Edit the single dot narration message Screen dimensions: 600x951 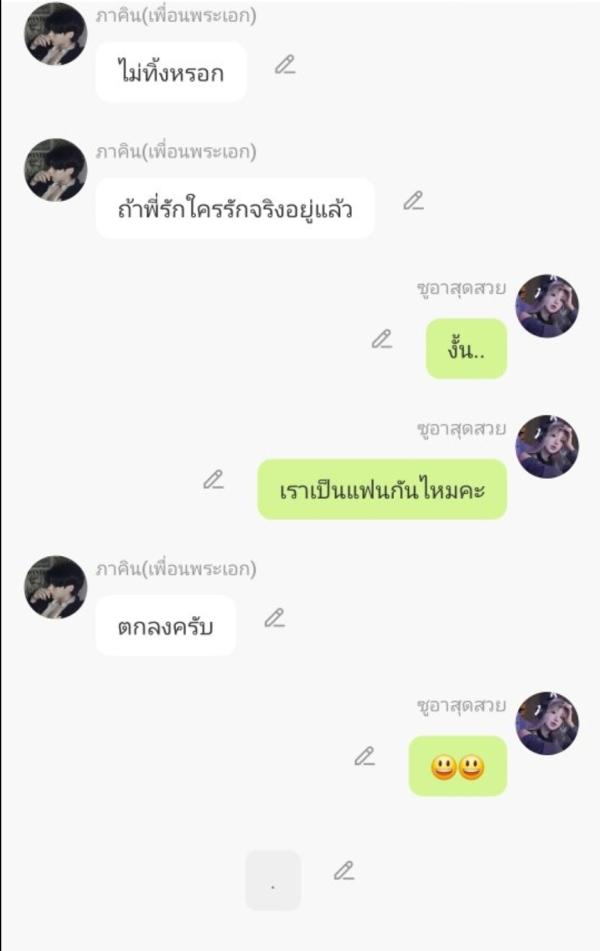point(344,871)
